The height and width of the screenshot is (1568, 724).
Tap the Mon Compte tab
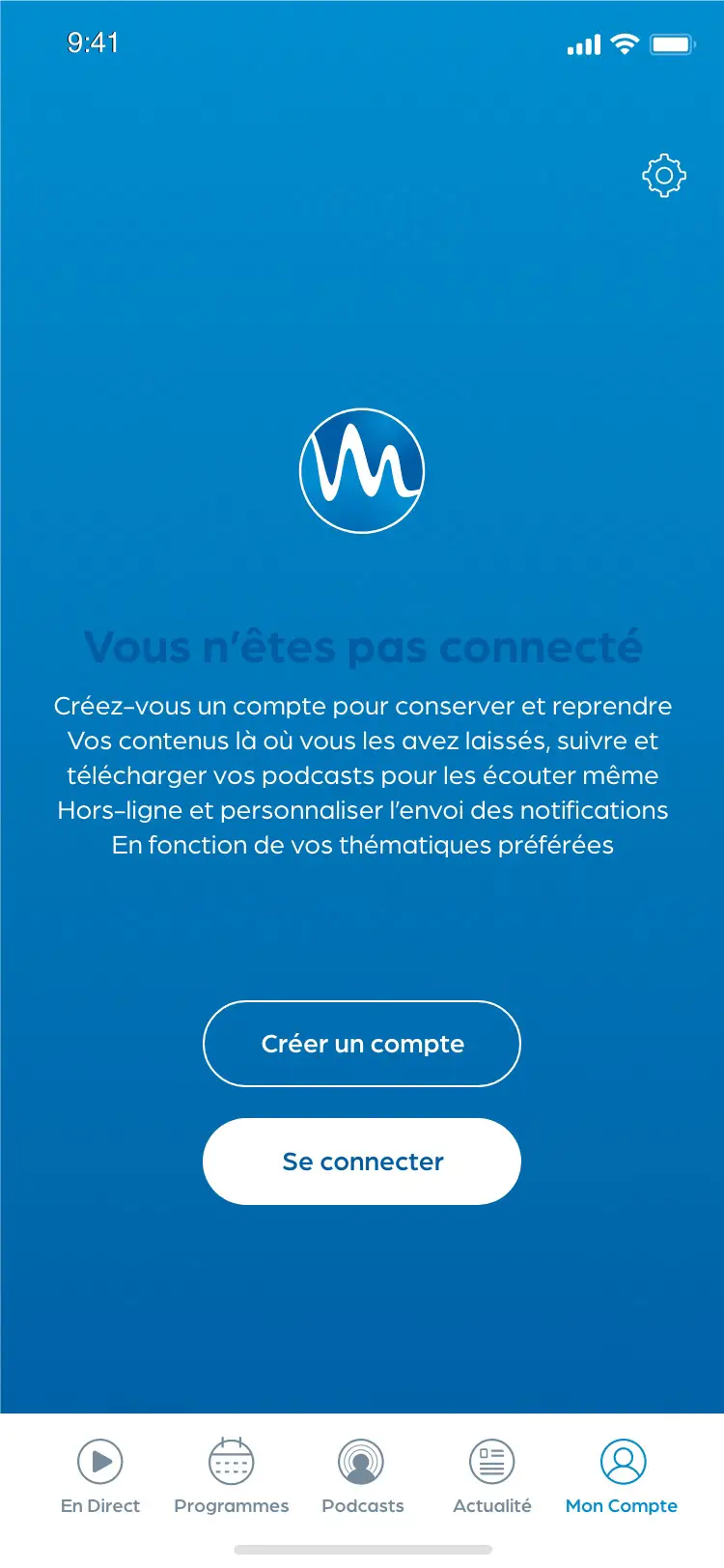623,1475
